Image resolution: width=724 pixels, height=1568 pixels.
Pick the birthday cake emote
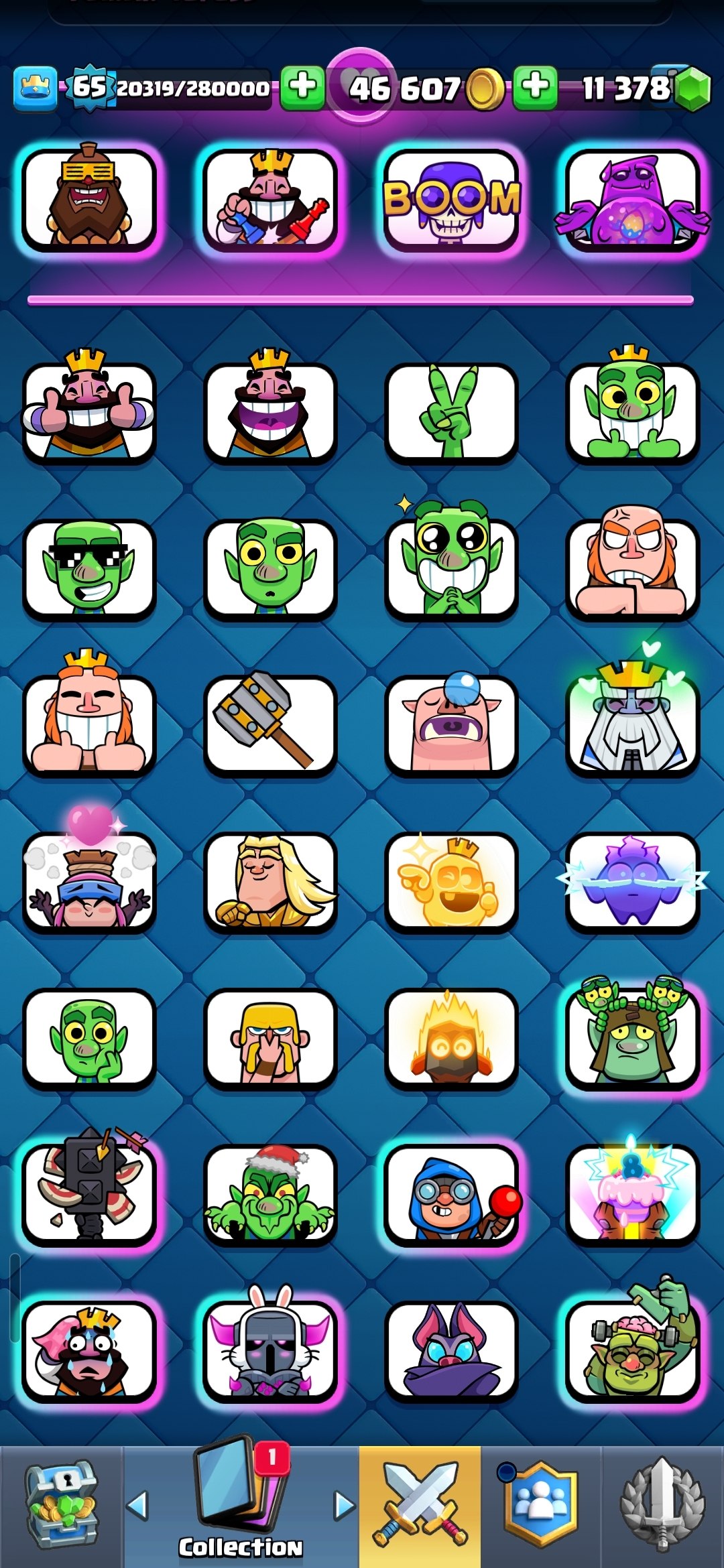(x=632, y=1191)
